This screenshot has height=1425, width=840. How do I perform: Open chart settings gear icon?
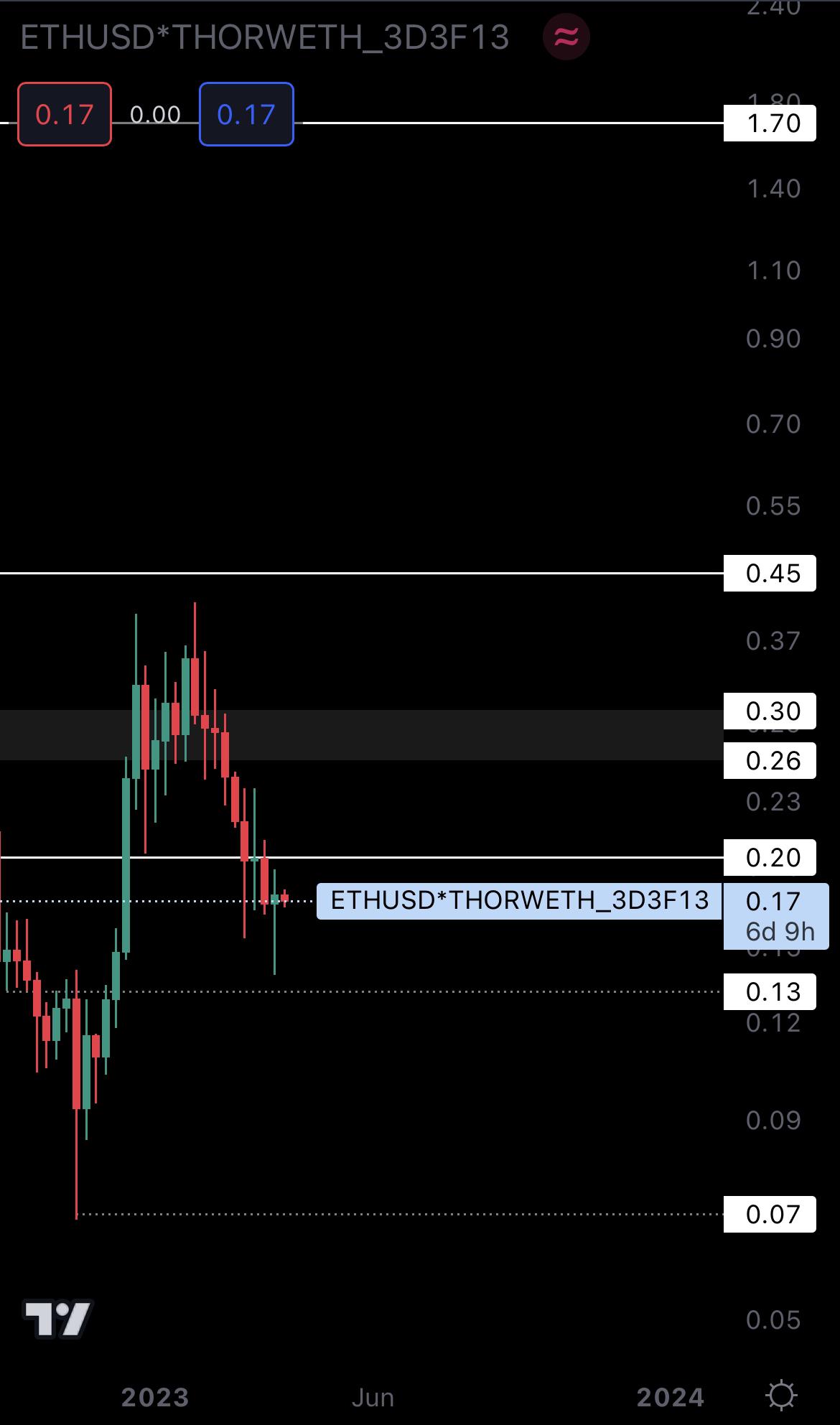pos(781,1396)
